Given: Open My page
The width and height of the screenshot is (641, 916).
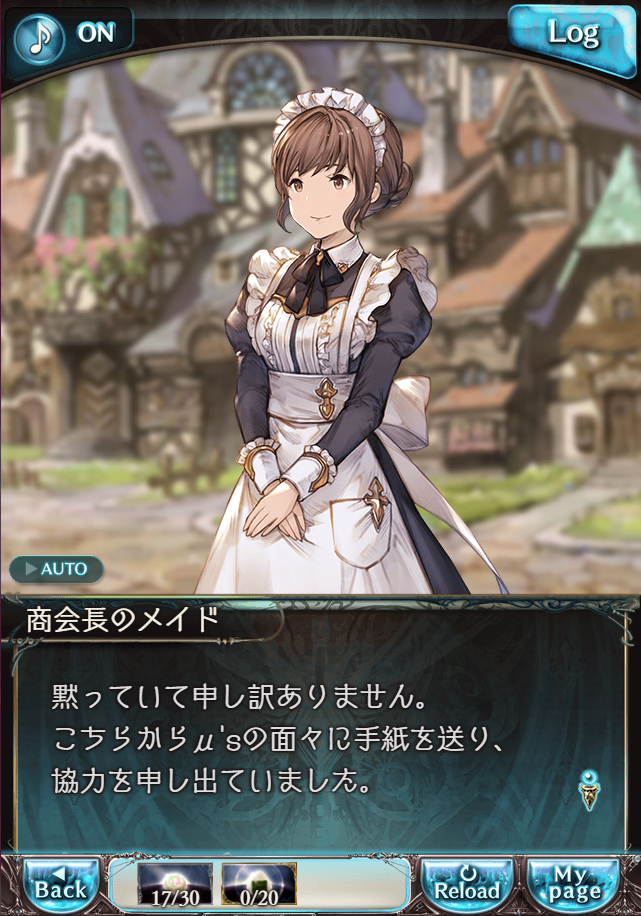Looking at the screenshot, I should click(574, 884).
